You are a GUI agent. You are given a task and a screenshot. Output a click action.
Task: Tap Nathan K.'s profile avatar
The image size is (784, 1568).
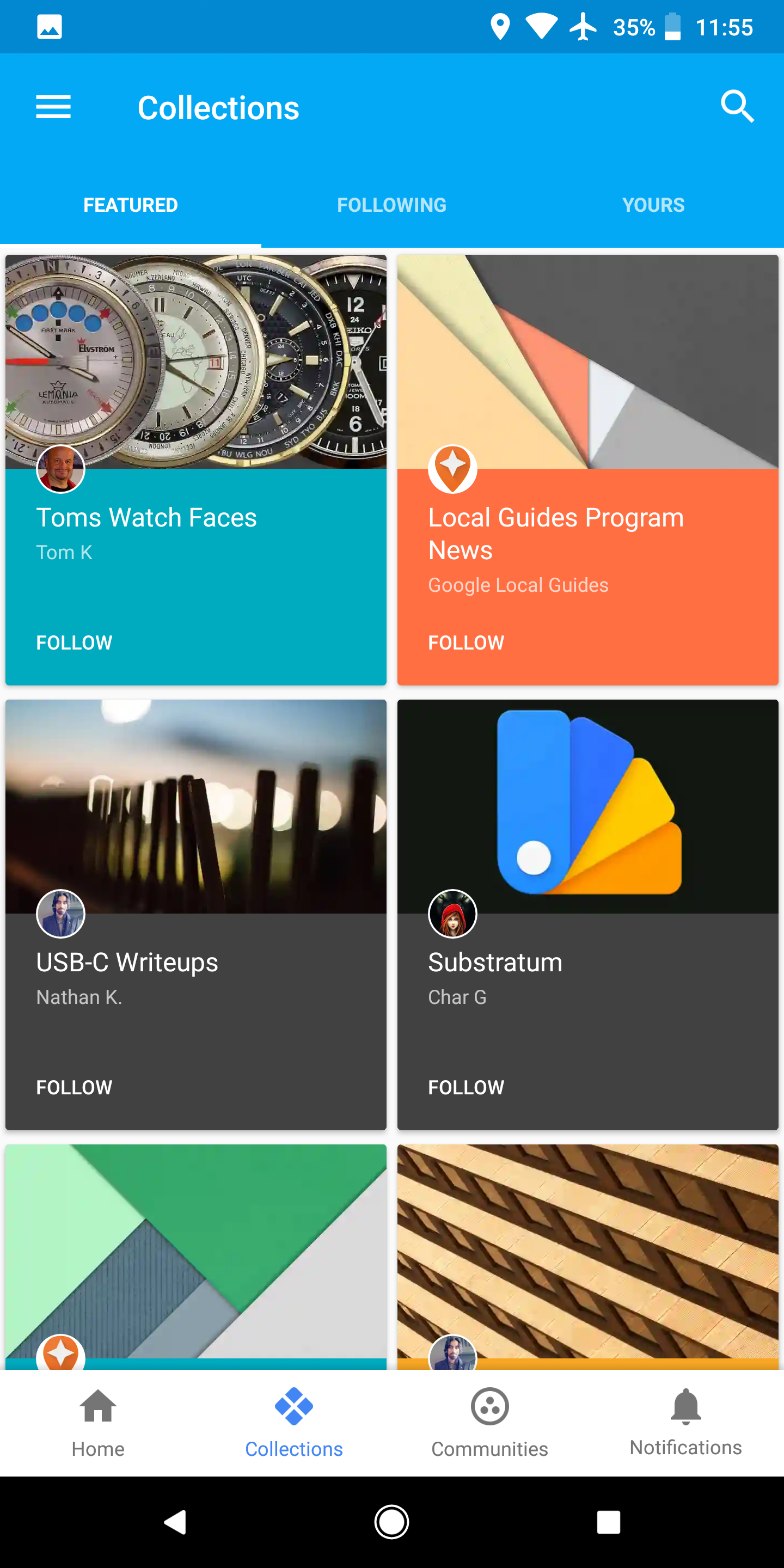[x=60, y=913]
